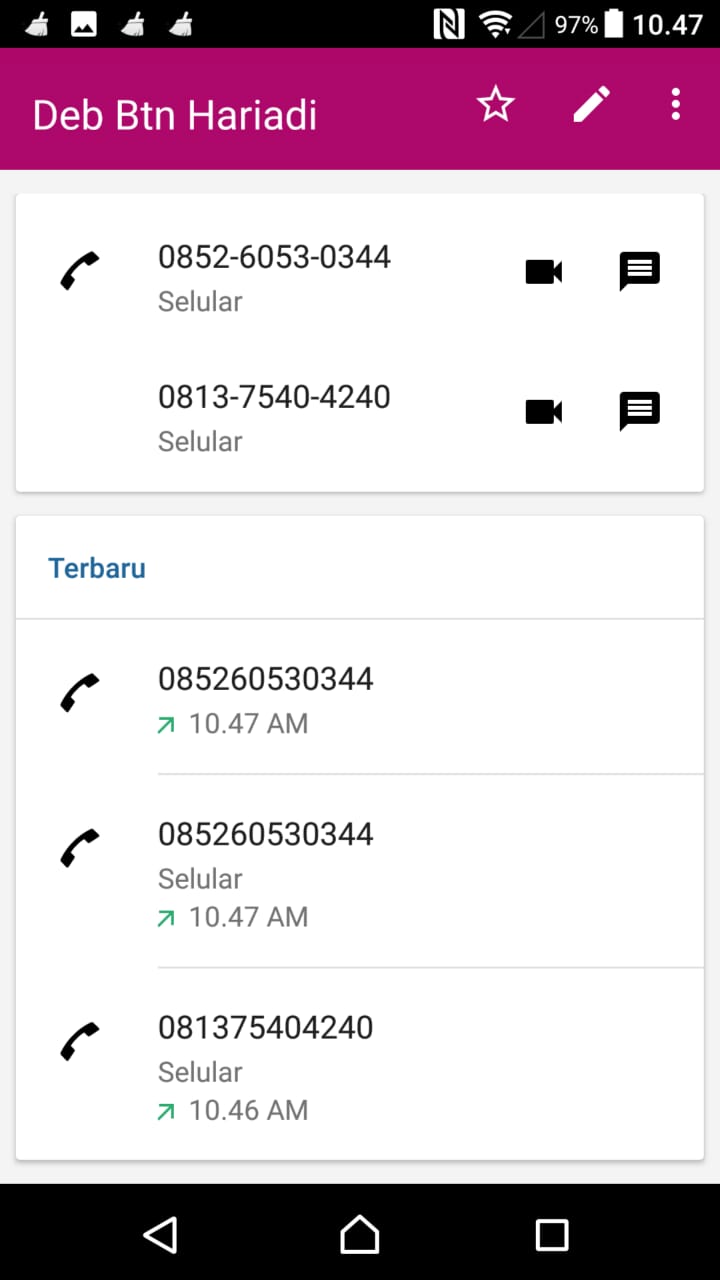Open the recent 085260530344 call labeled Selular
The height and width of the screenshot is (1280, 720).
(x=360, y=872)
